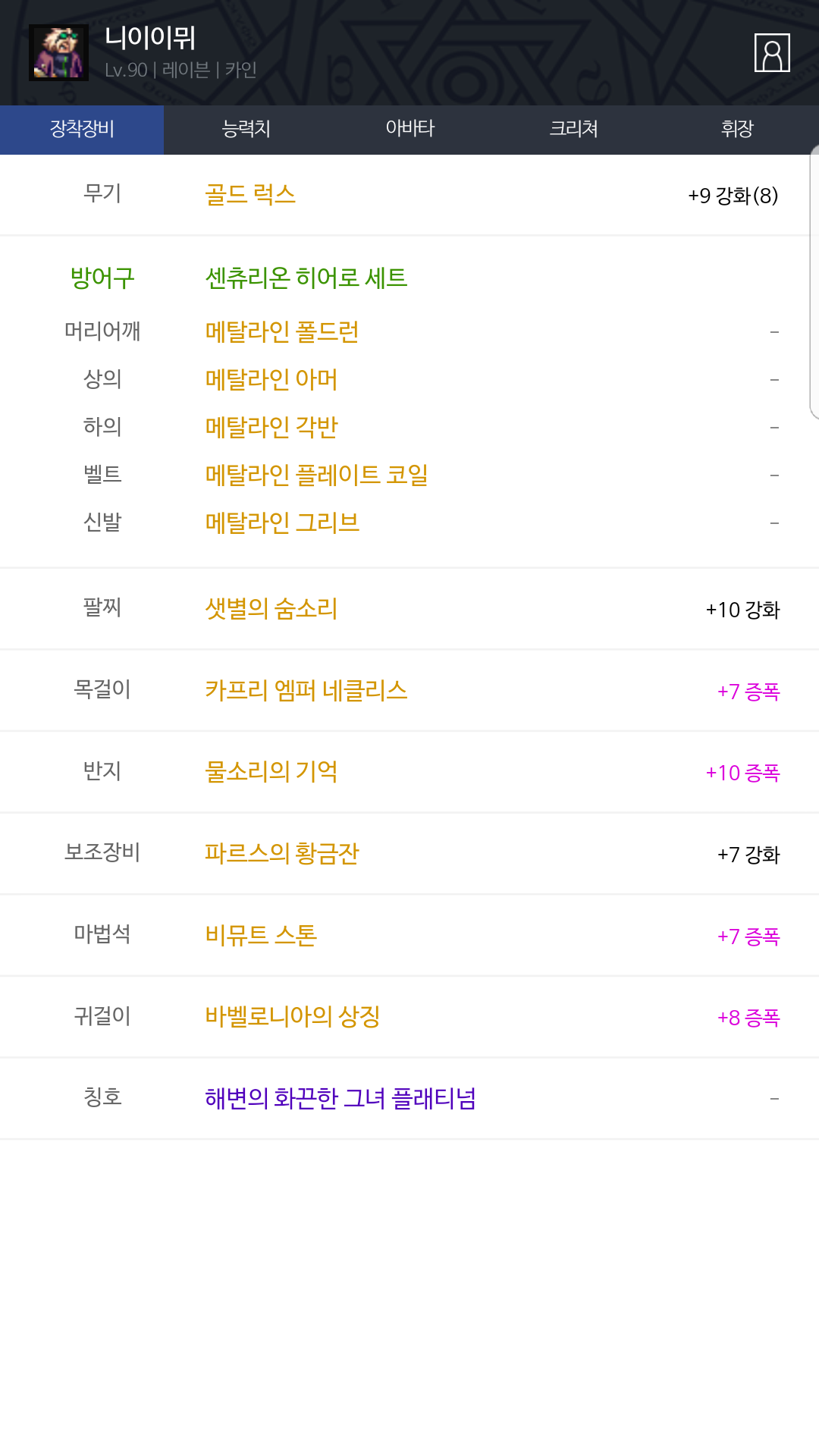The height and width of the screenshot is (1456, 819).
Task: Select the 장착장비 tab
Action: pos(82,130)
